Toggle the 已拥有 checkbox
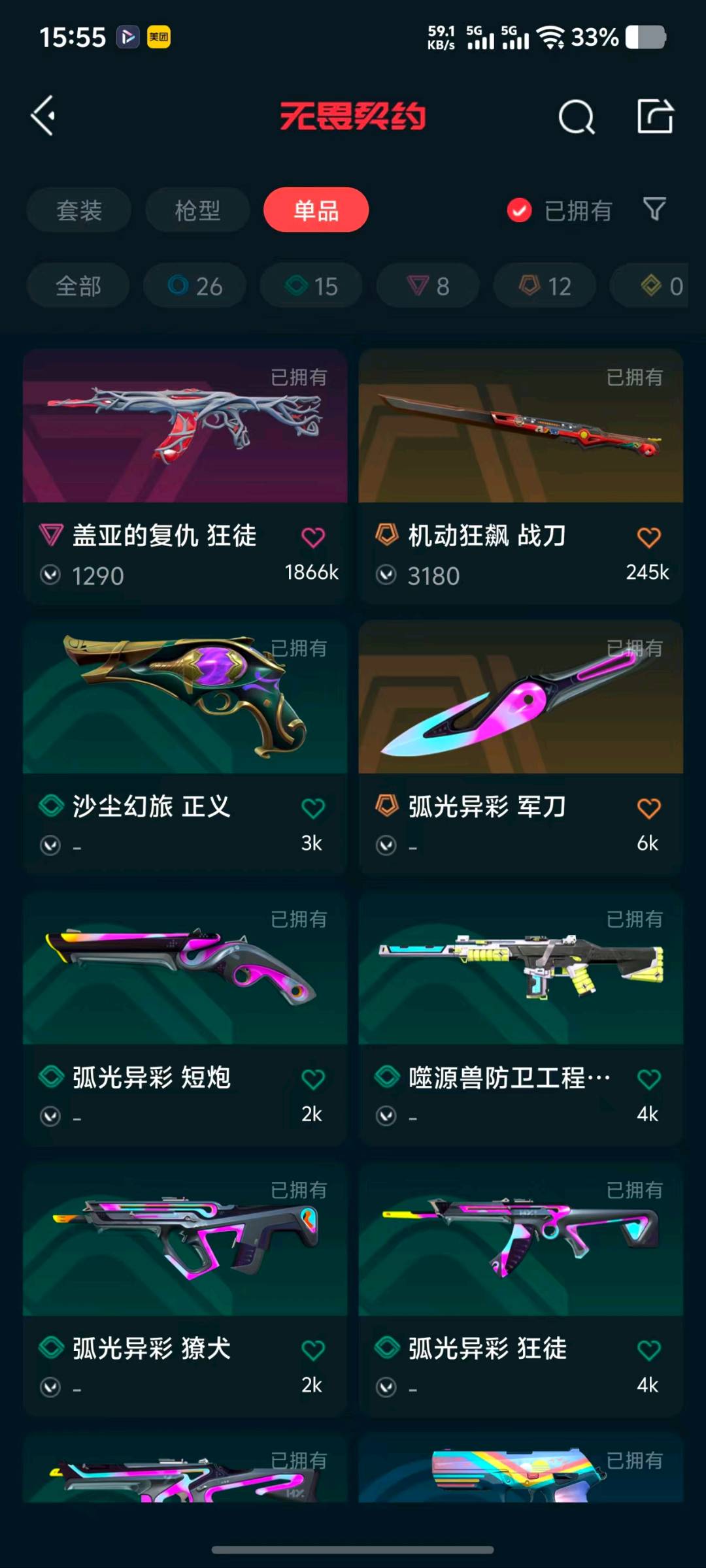The height and width of the screenshot is (1568, 706). coord(520,210)
